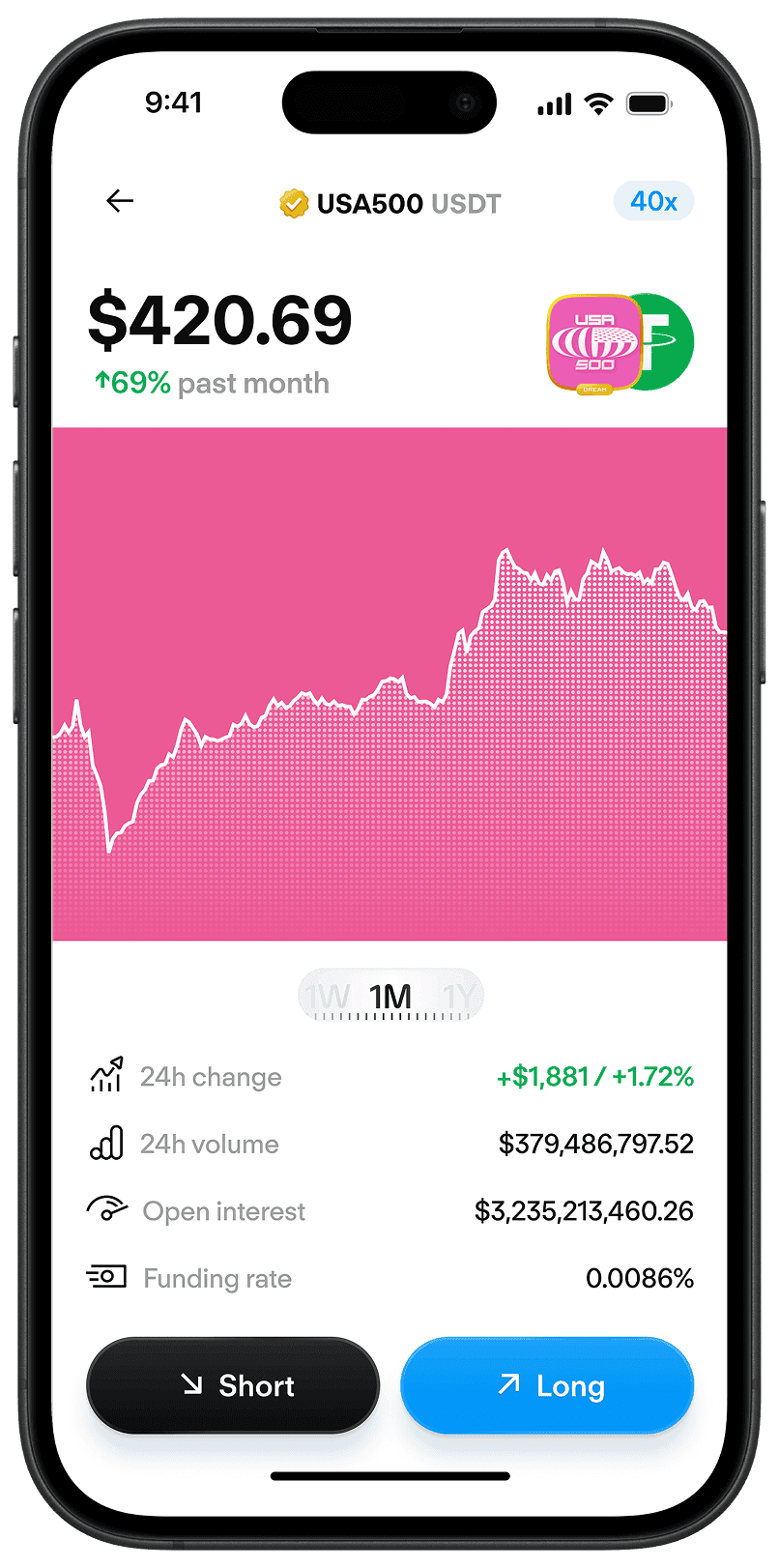Image resolution: width=779 pixels, height=1568 pixels.
Task: Select the 1M chart range
Action: (x=390, y=996)
